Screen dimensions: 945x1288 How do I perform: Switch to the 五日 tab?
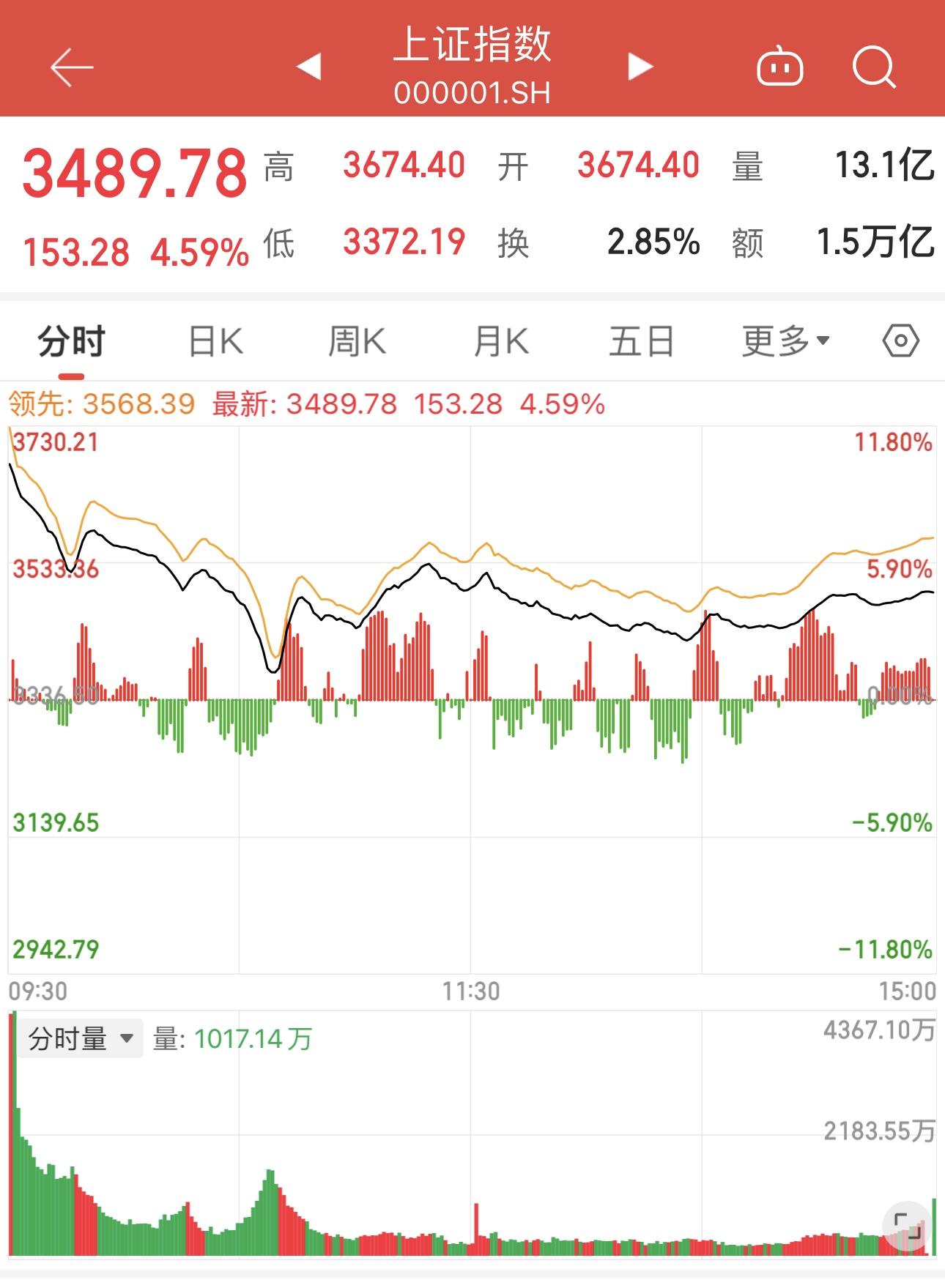tap(642, 342)
